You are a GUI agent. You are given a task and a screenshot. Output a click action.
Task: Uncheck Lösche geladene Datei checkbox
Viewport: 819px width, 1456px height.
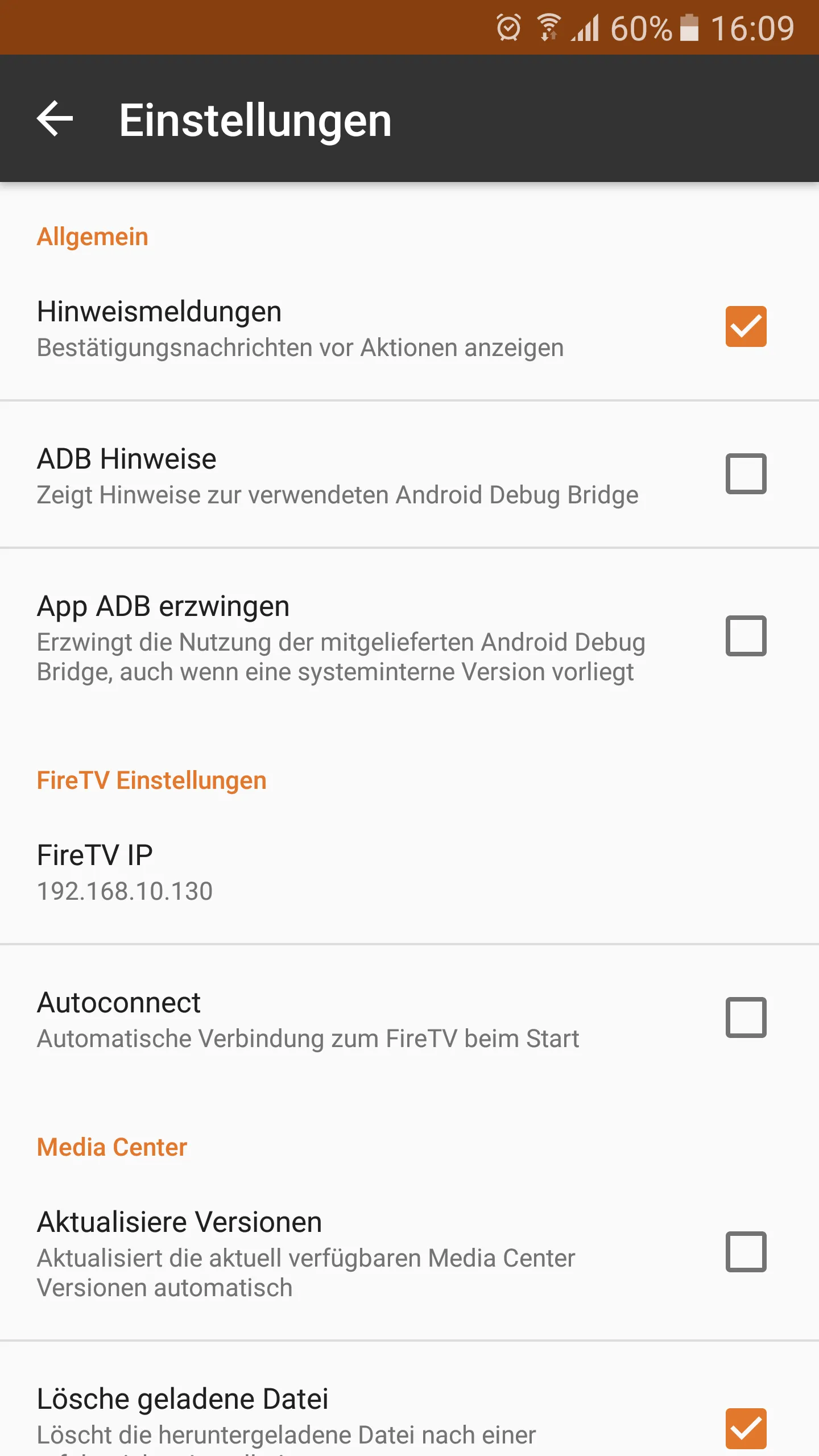coord(746,1428)
